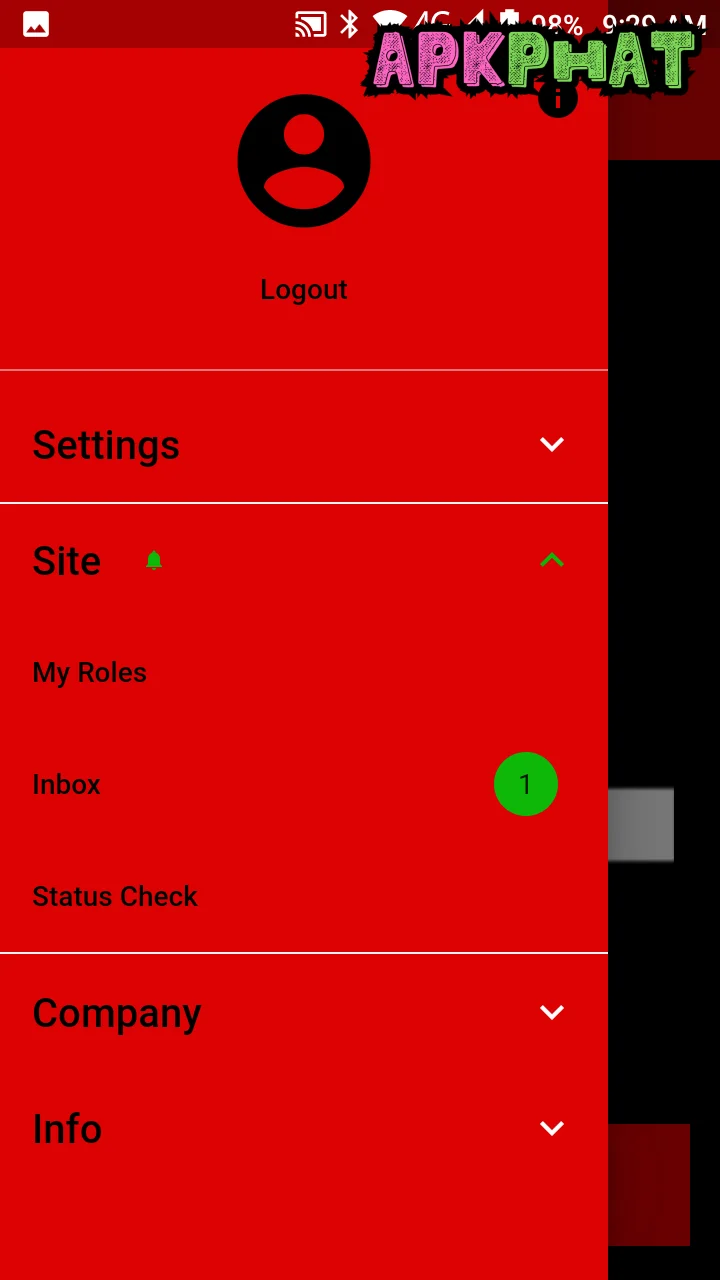Open the Inbox with 1 message
This screenshot has height=1280, width=720.
coord(67,785)
